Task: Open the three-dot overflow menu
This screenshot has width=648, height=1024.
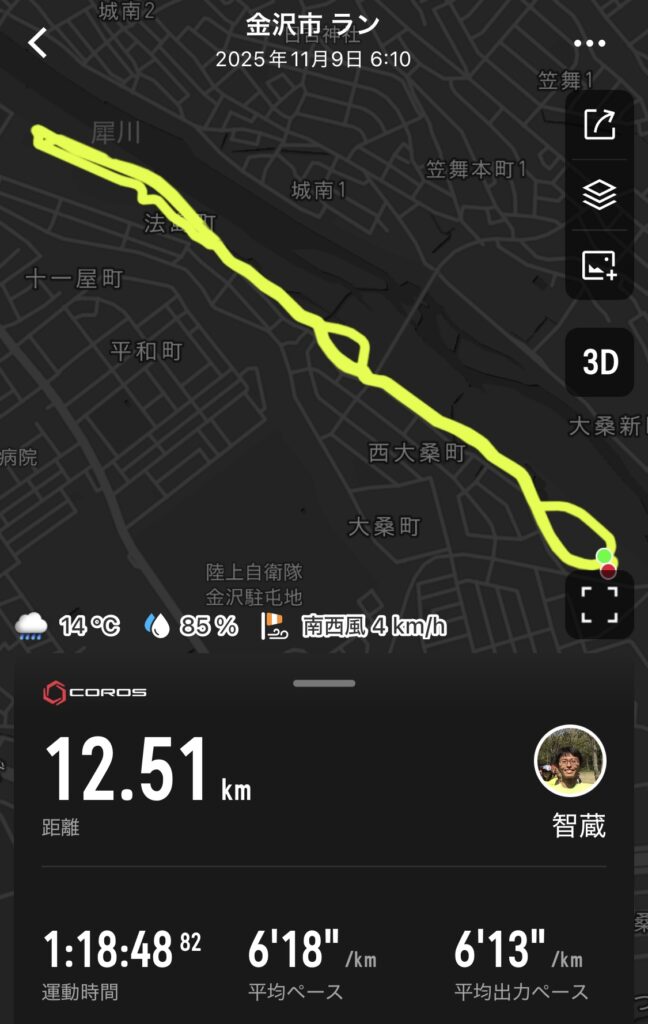Action: 590,43
